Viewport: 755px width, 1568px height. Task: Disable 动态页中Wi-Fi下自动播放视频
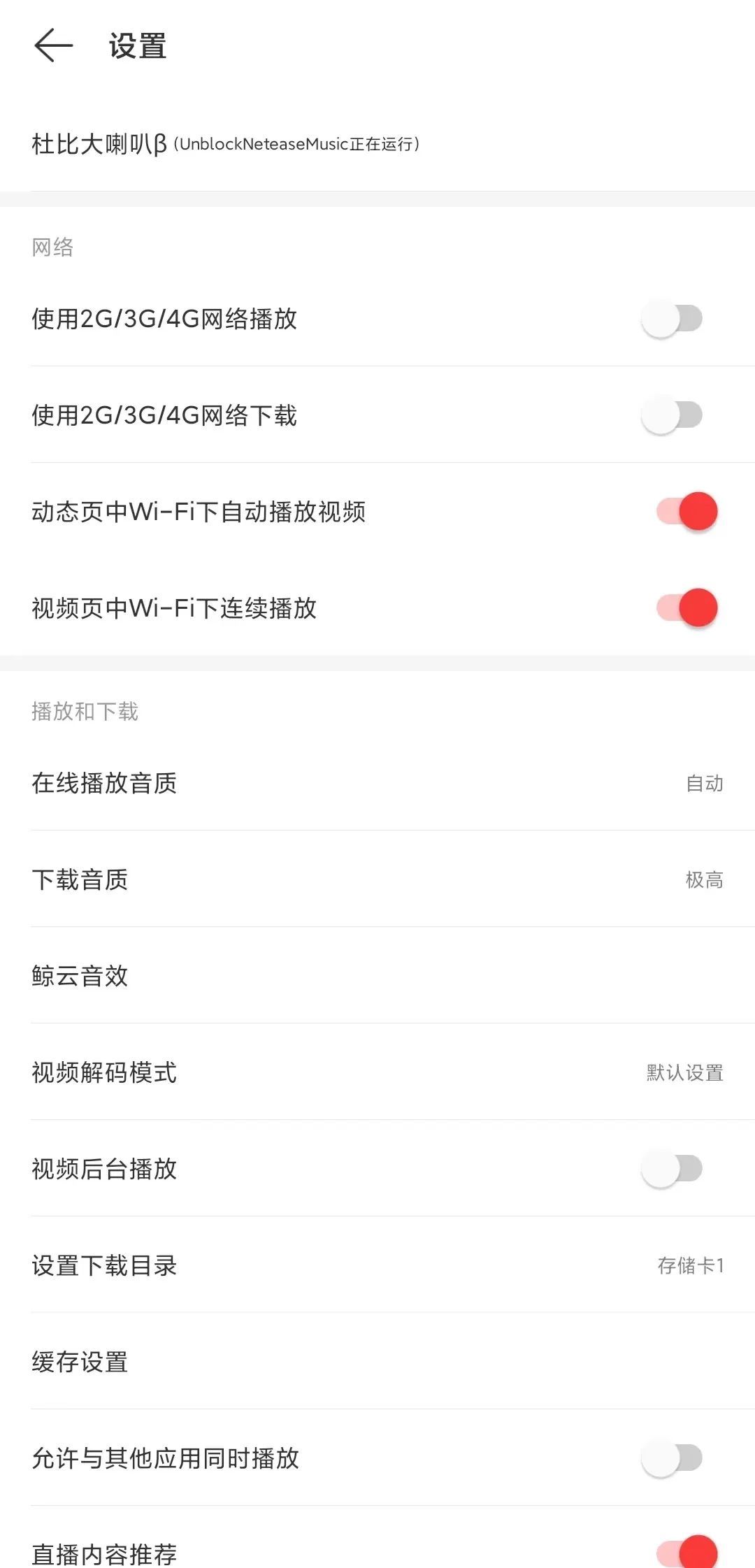coord(686,512)
